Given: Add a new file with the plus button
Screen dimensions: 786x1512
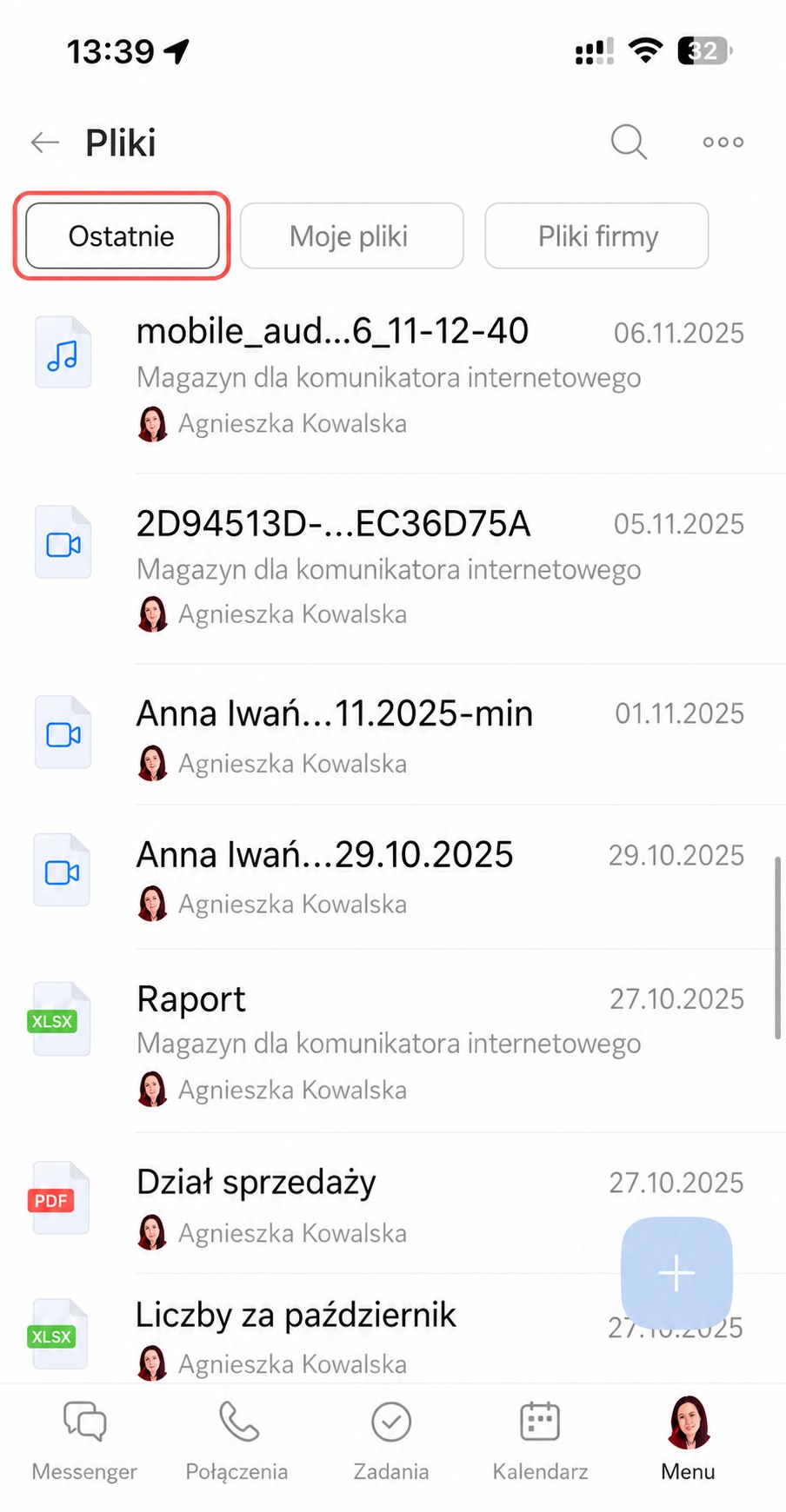Looking at the screenshot, I should 676,1273.
